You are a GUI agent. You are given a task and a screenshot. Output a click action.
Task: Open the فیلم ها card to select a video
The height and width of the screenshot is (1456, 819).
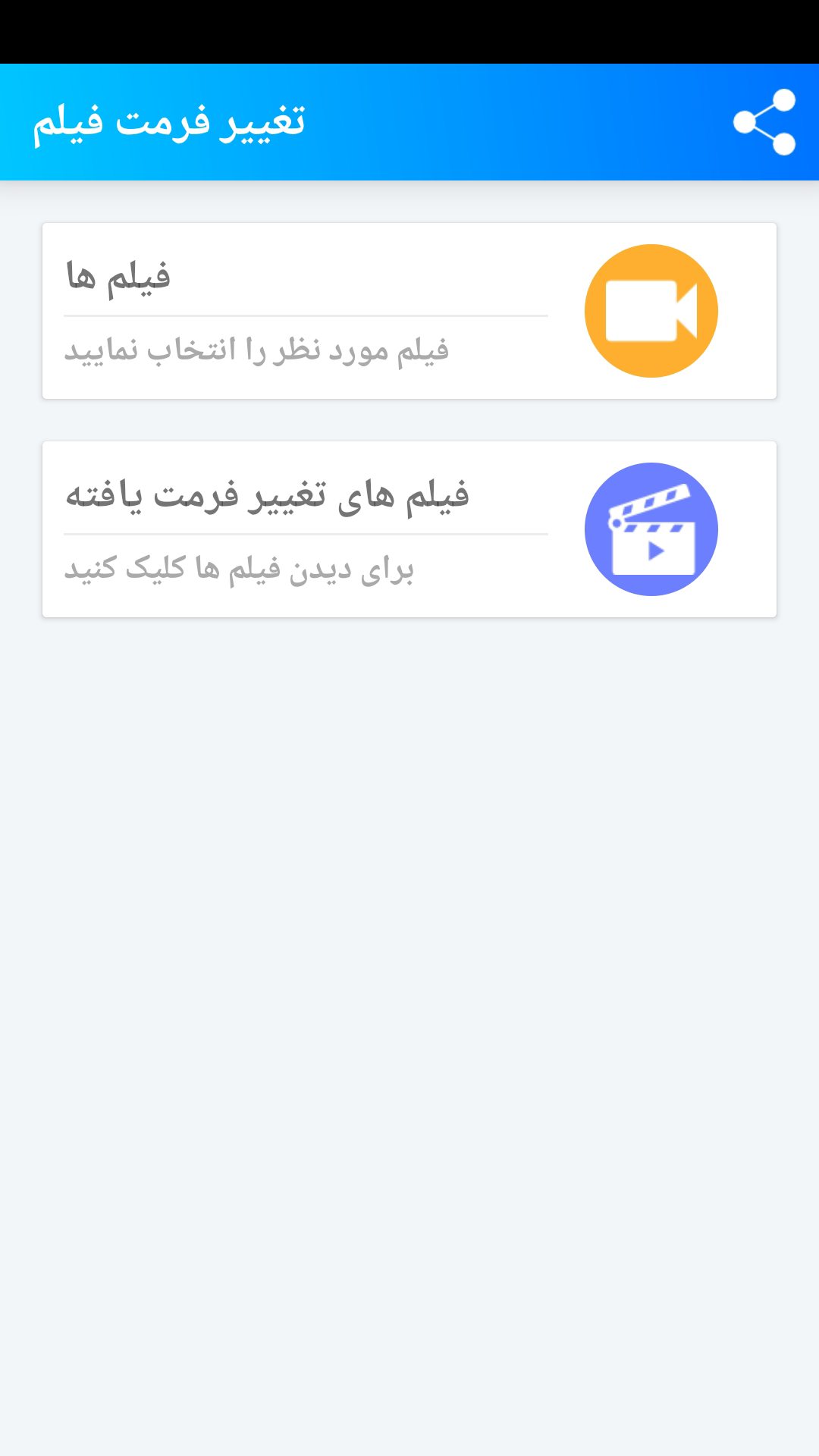click(x=409, y=311)
